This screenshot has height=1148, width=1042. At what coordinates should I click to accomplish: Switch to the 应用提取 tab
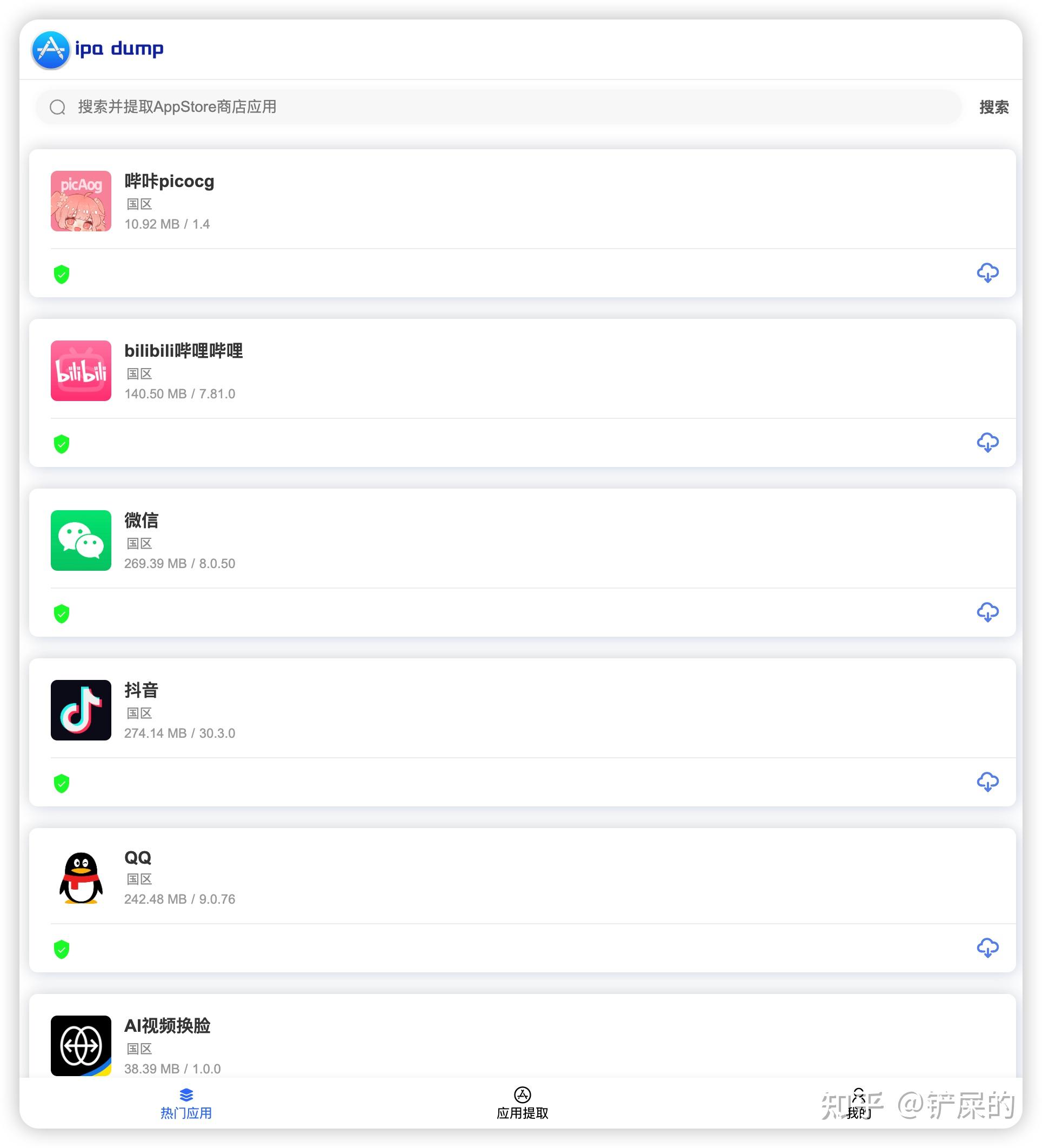[522, 1104]
